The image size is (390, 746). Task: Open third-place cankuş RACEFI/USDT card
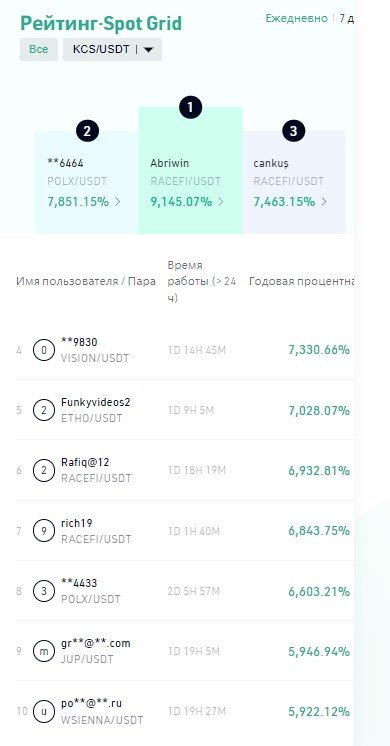click(294, 182)
